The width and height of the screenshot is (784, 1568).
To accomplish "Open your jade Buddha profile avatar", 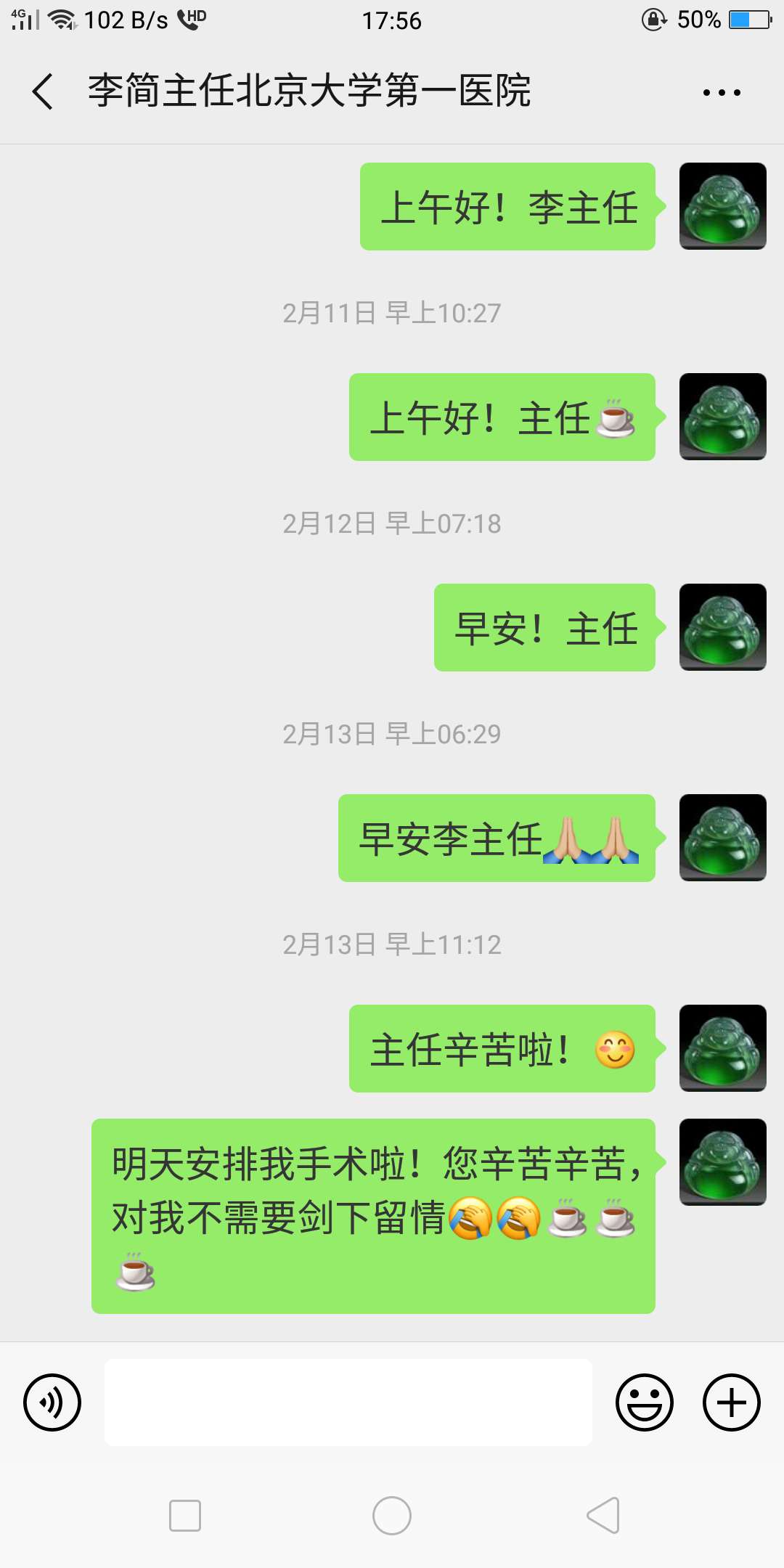I will tap(723, 206).
